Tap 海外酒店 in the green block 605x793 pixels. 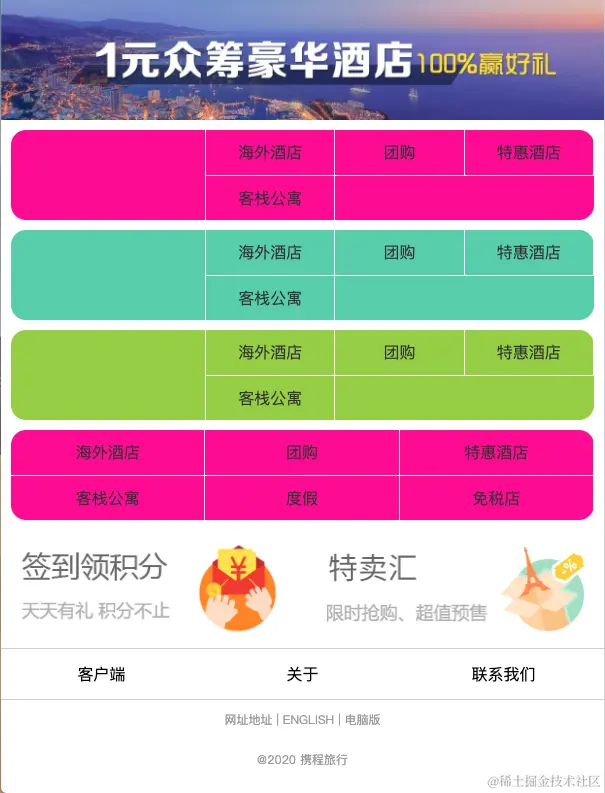point(270,353)
